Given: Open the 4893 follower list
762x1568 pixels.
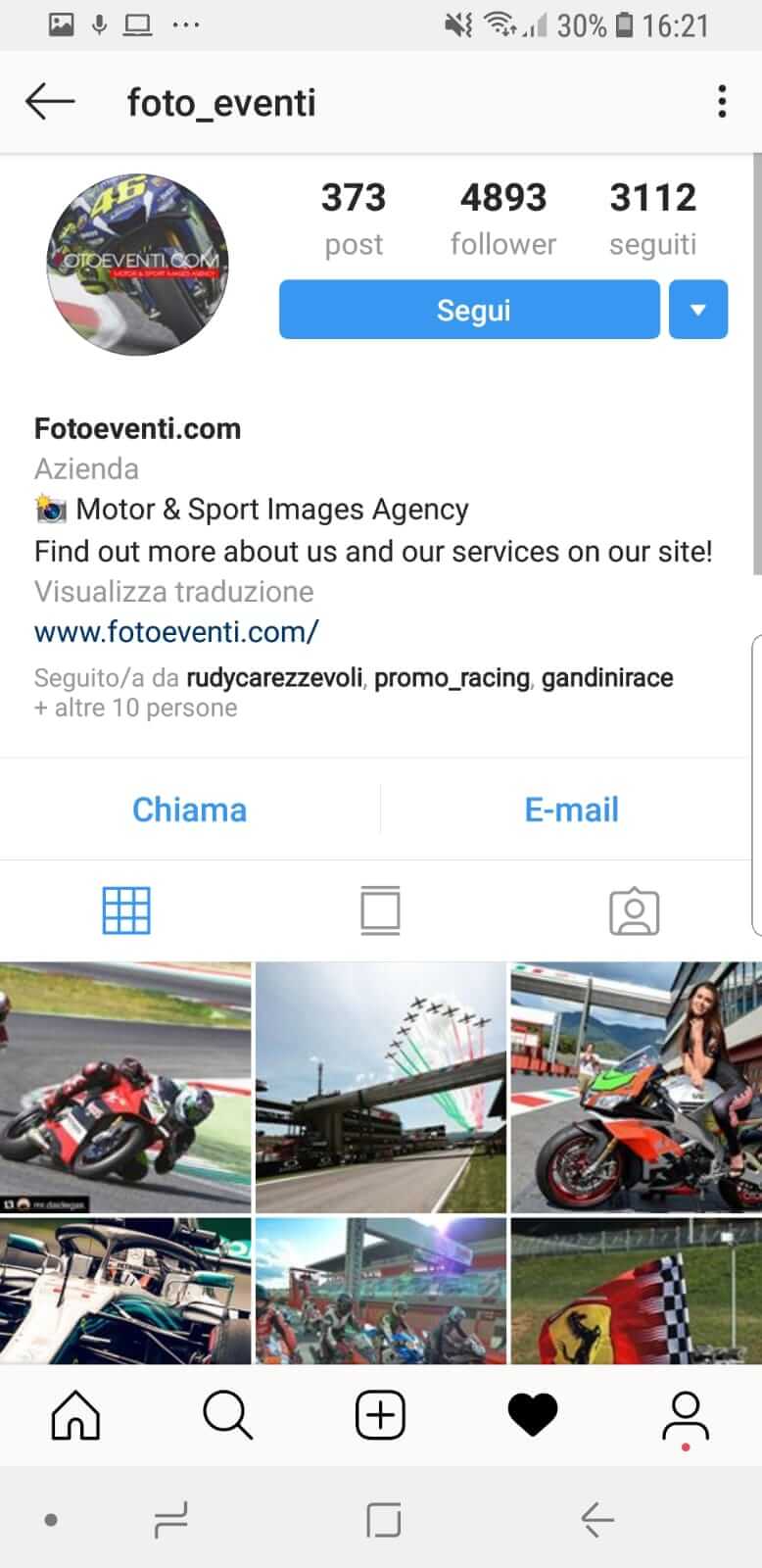Looking at the screenshot, I should pos(502,218).
